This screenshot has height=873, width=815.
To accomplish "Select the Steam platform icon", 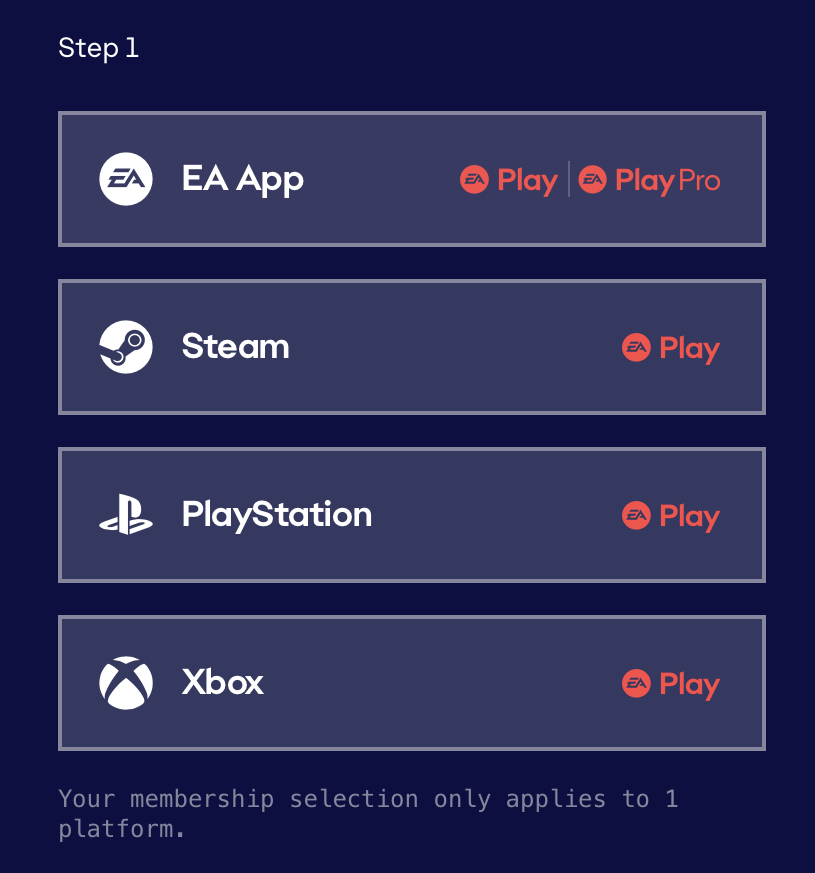I will point(125,347).
